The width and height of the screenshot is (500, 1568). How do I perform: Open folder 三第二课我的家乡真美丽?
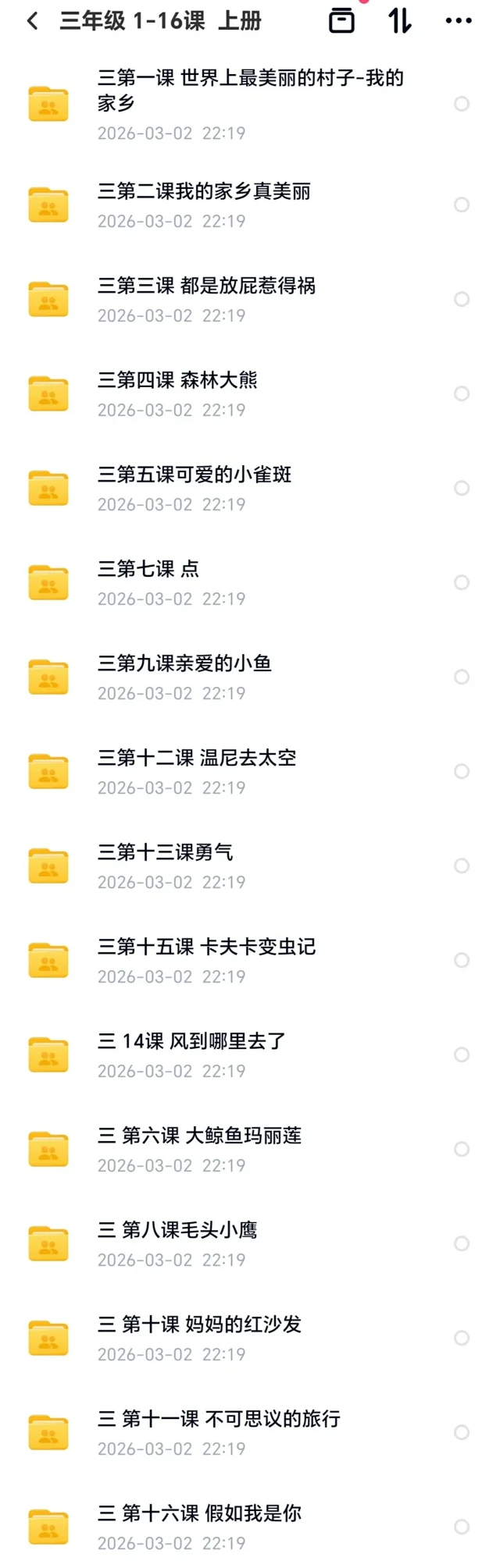point(204,191)
